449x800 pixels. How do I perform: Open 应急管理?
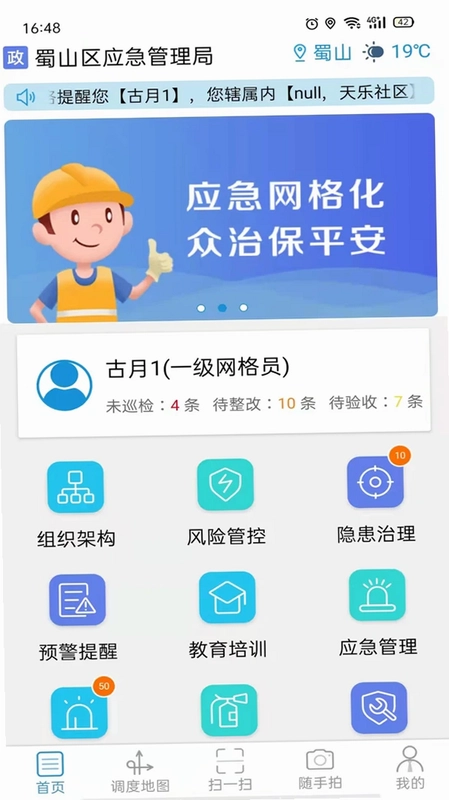tap(378, 613)
